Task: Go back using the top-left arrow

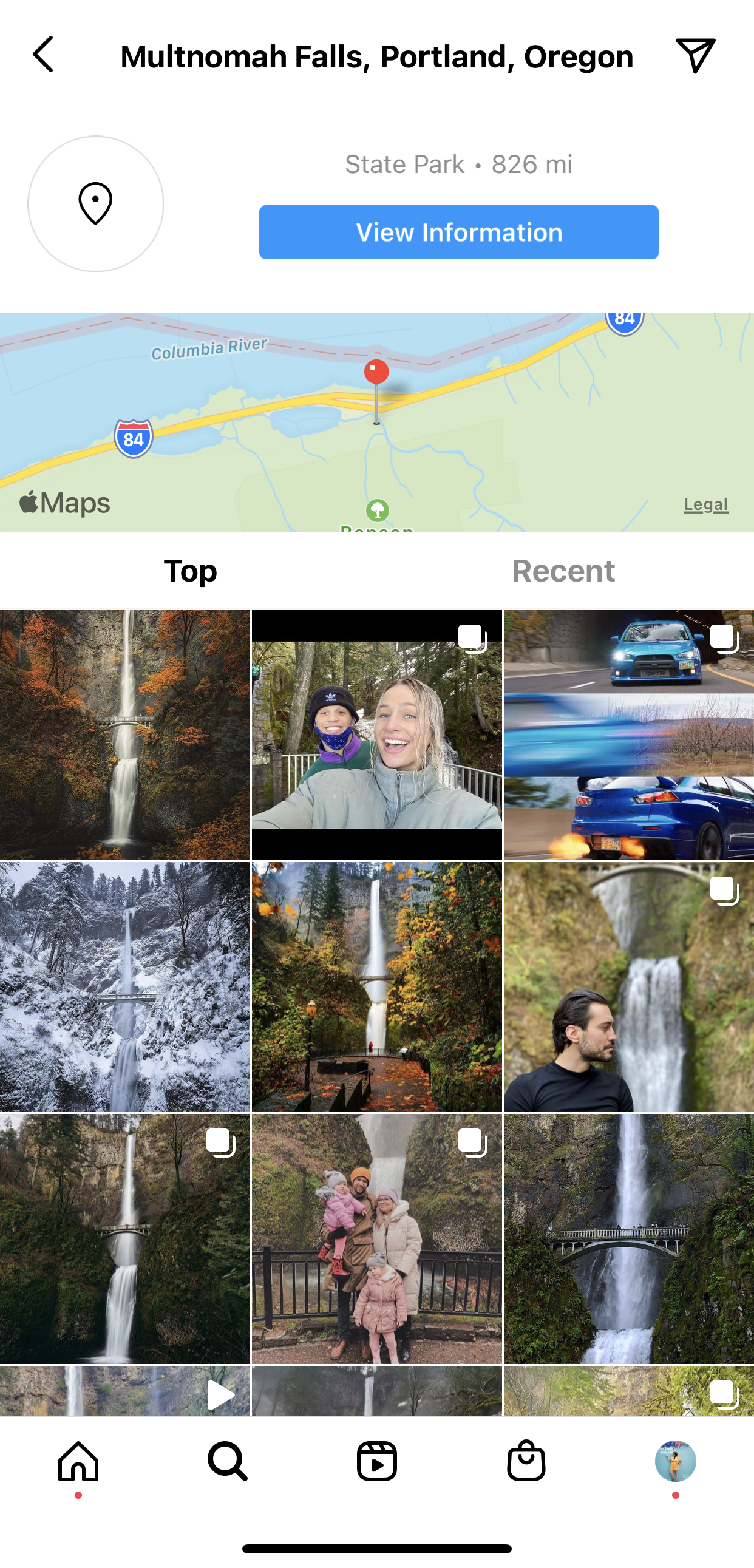Action: pyautogui.click(x=43, y=55)
